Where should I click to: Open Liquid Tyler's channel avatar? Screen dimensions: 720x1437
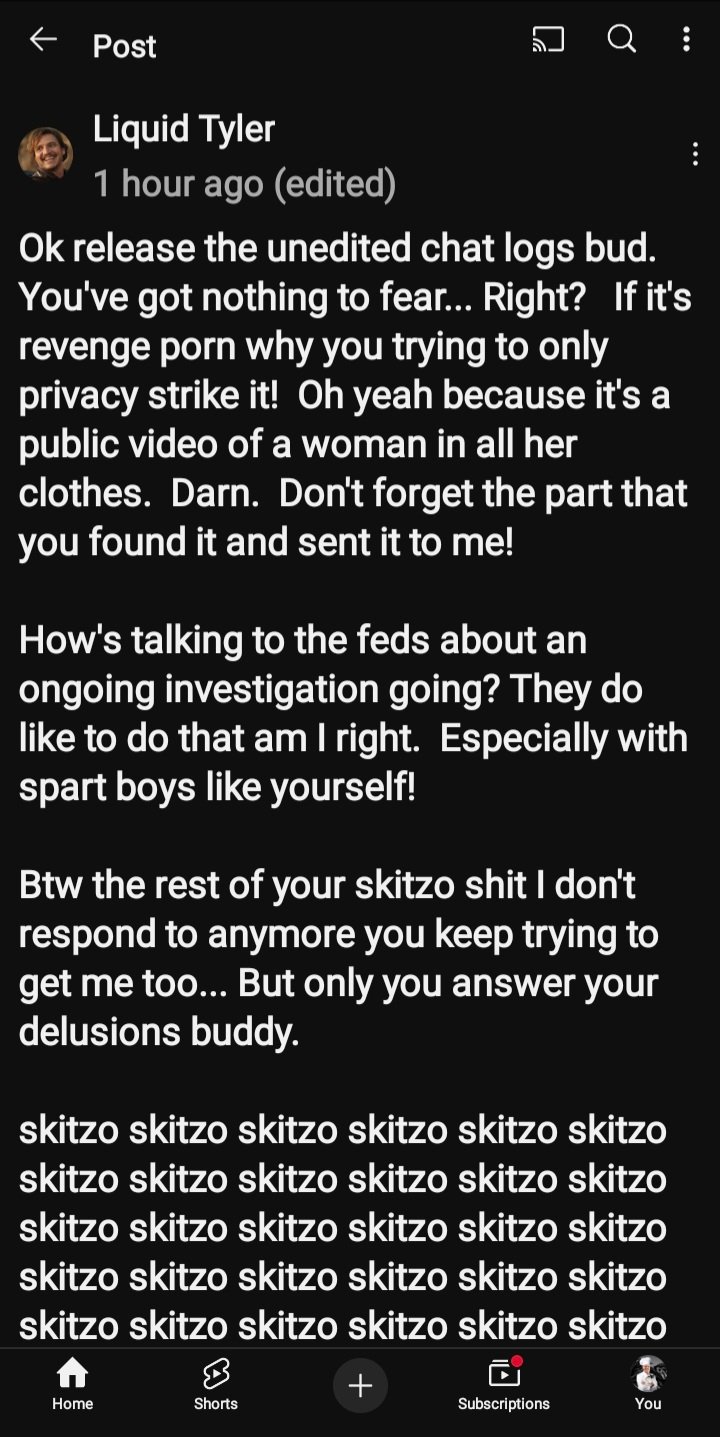[x=46, y=154]
